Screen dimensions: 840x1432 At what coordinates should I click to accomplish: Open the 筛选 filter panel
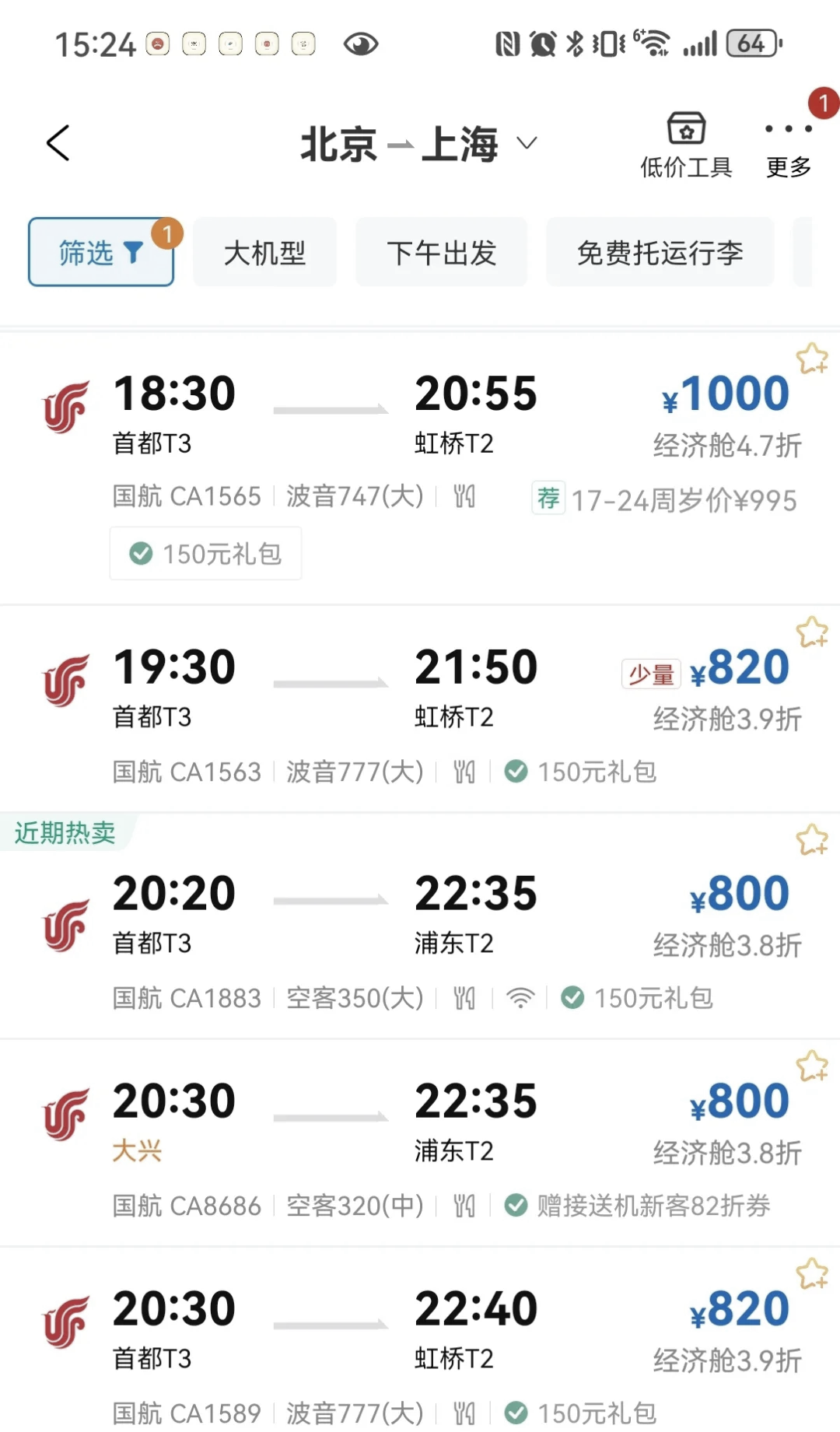click(x=100, y=251)
